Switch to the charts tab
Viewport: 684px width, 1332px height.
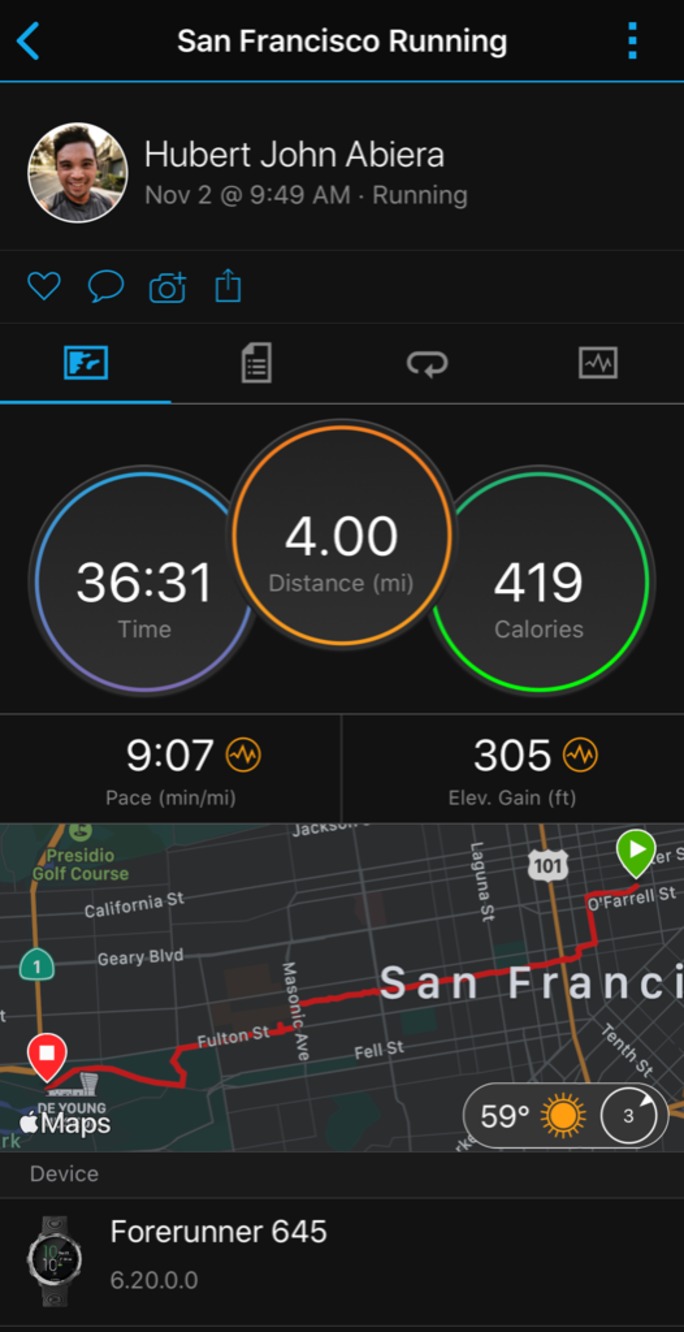click(x=598, y=363)
